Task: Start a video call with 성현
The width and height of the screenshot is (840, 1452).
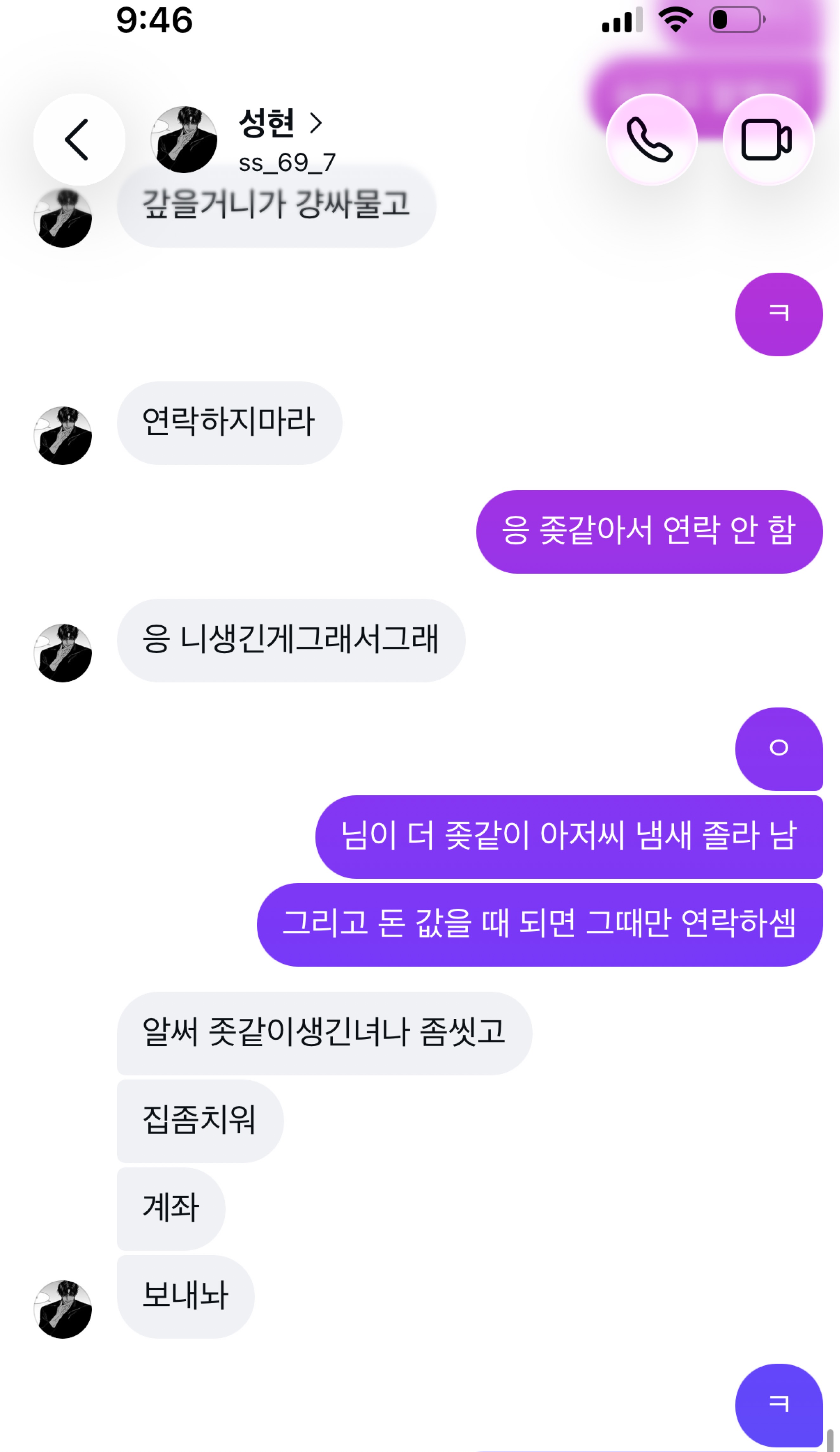Action: pyautogui.click(x=768, y=140)
